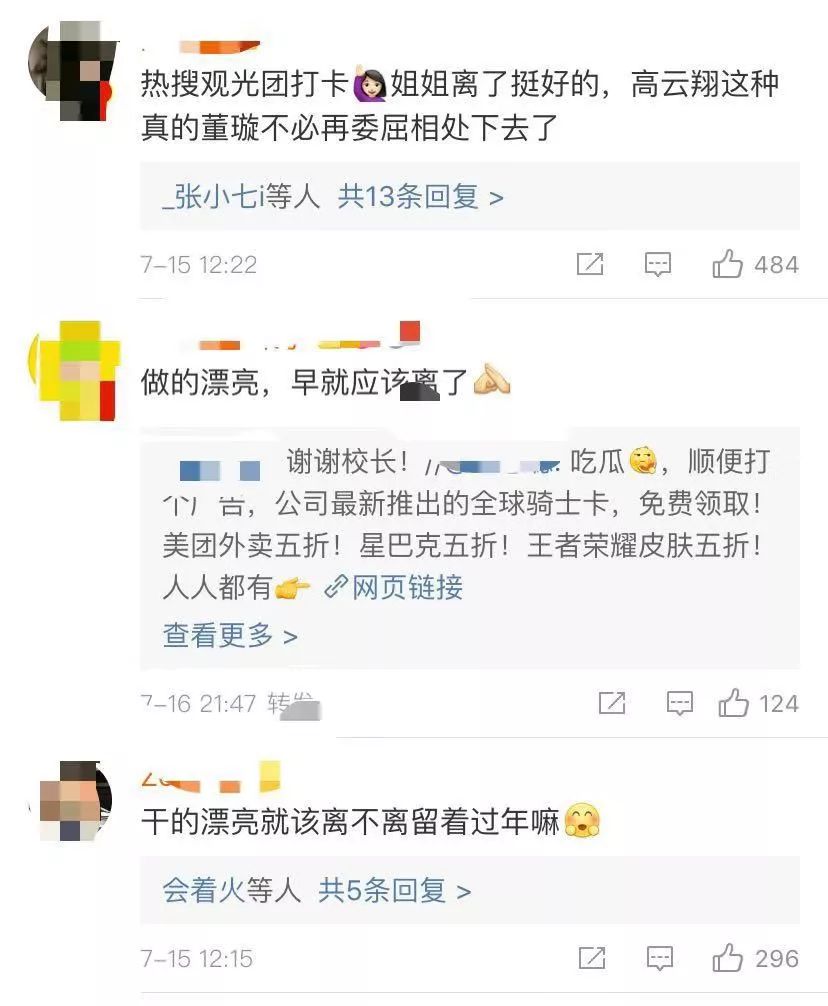Open the avatar of the 干的漂亮 commenter
Image resolution: width=828 pixels, height=1006 pixels.
tap(71, 800)
